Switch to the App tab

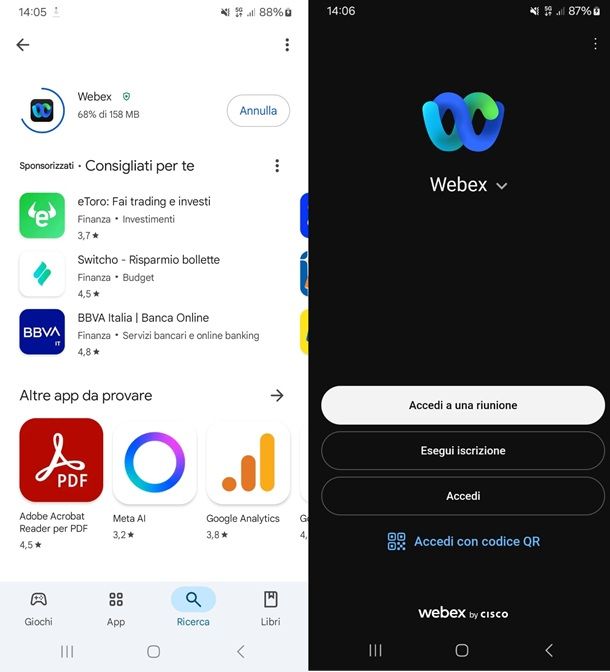tap(116, 607)
